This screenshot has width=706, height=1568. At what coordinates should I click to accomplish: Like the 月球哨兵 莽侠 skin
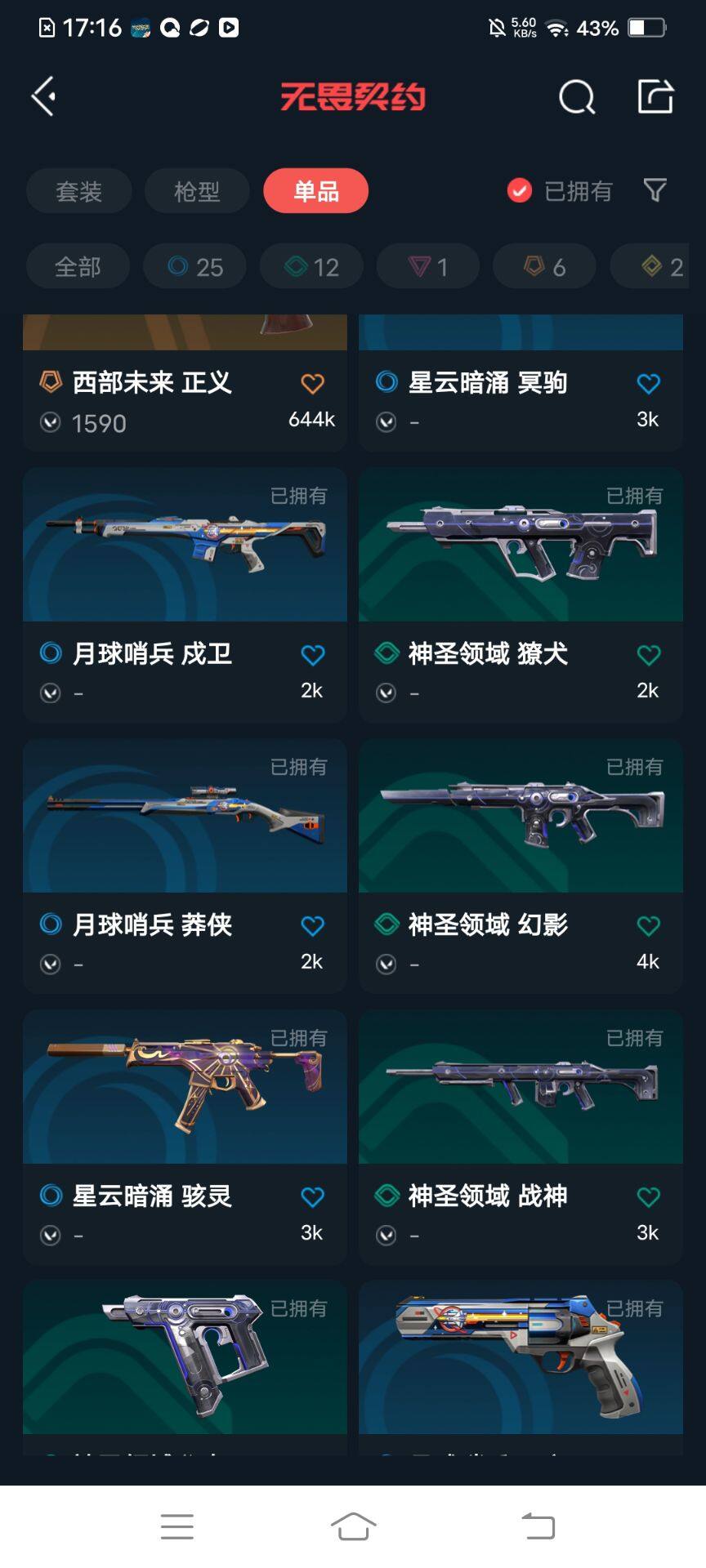pyautogui.click(x=312, y=926)
